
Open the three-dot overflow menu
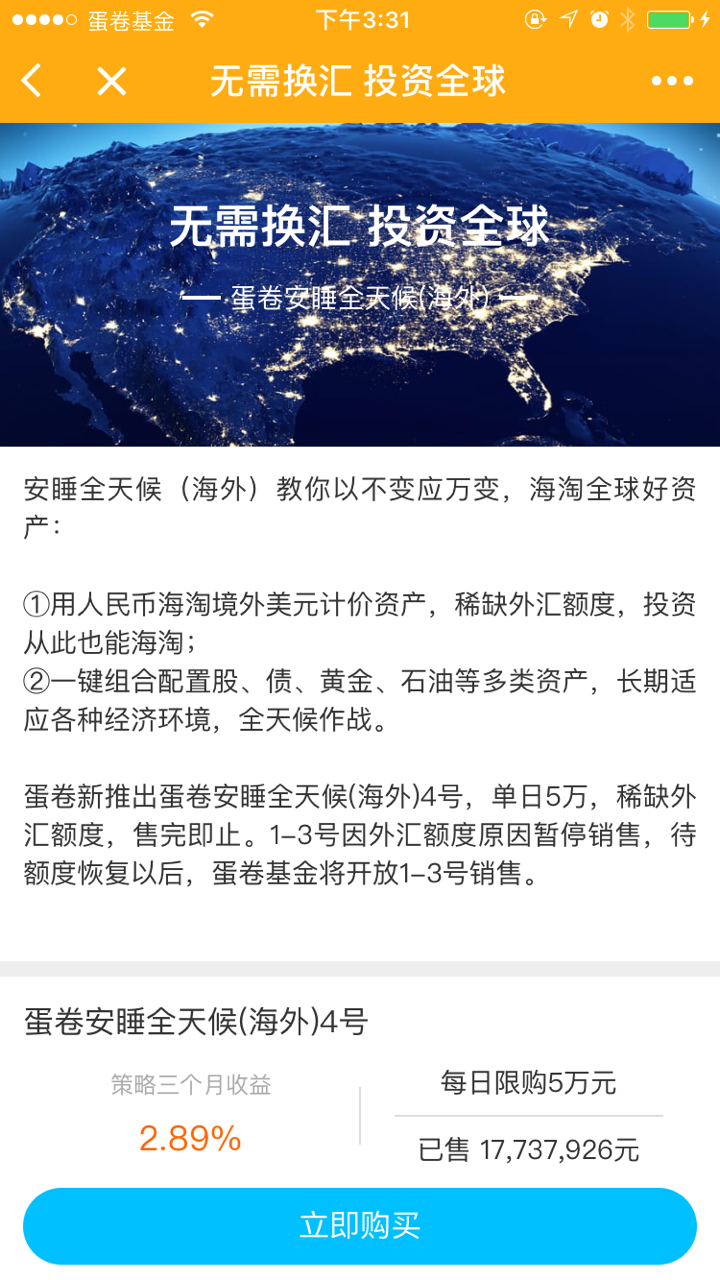tap(672, 81)
